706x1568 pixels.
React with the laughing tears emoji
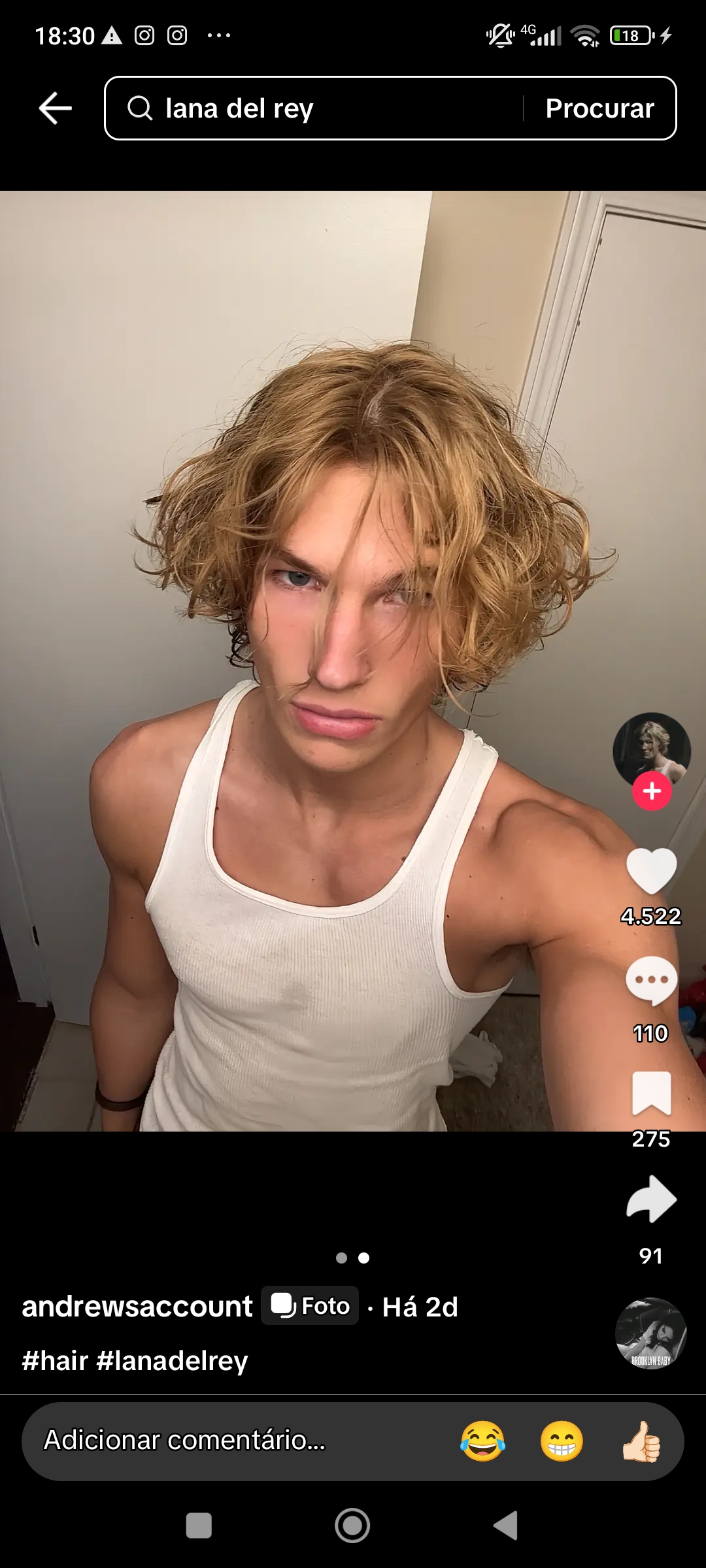coord(483,1441)
